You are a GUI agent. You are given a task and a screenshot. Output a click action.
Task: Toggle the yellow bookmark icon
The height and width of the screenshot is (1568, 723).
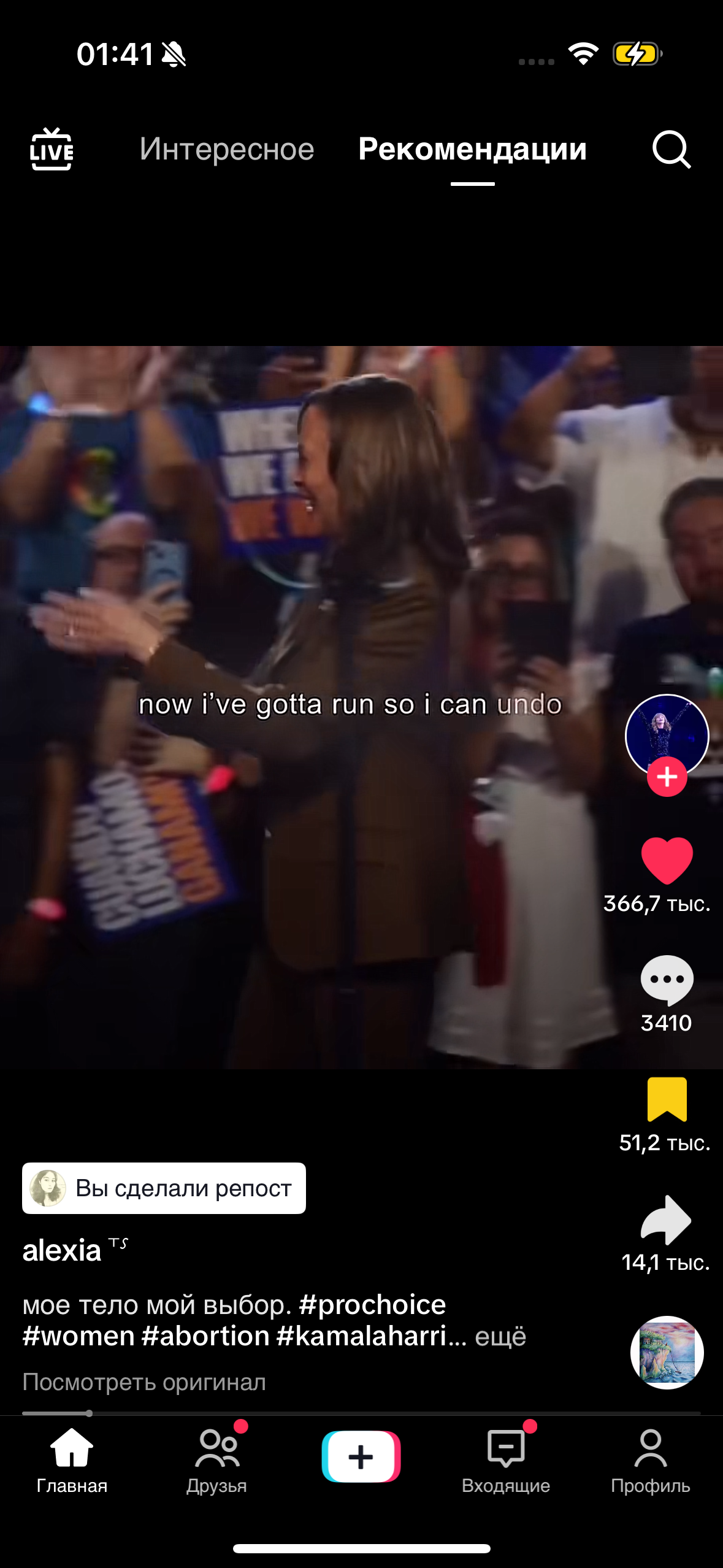point(667,1099)
